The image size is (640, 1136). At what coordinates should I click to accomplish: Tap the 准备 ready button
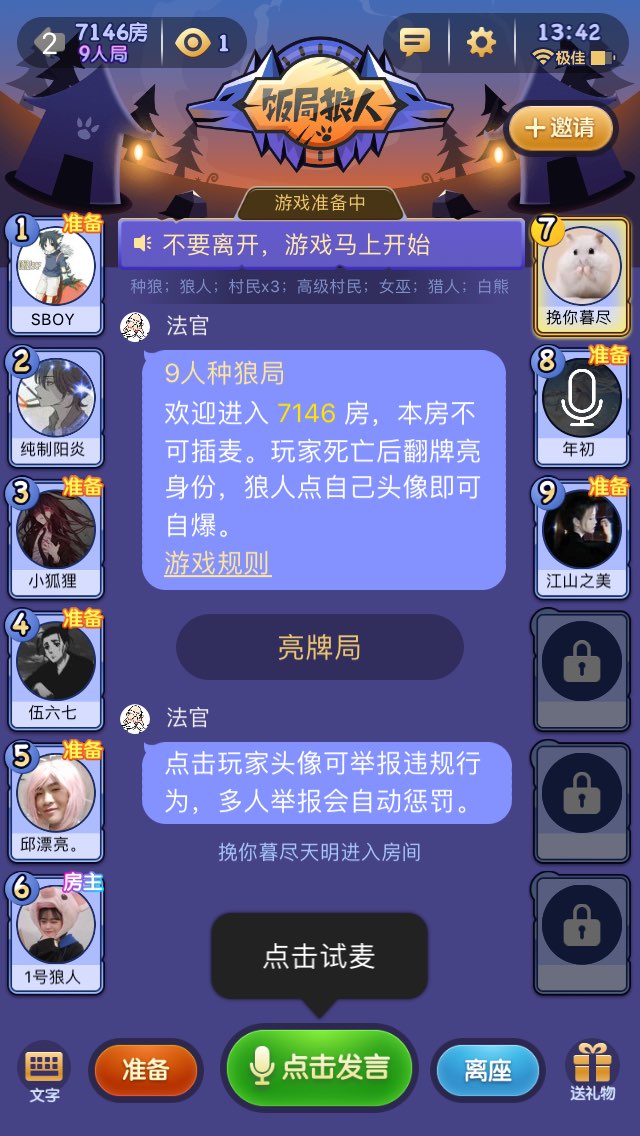[145, 1069]
